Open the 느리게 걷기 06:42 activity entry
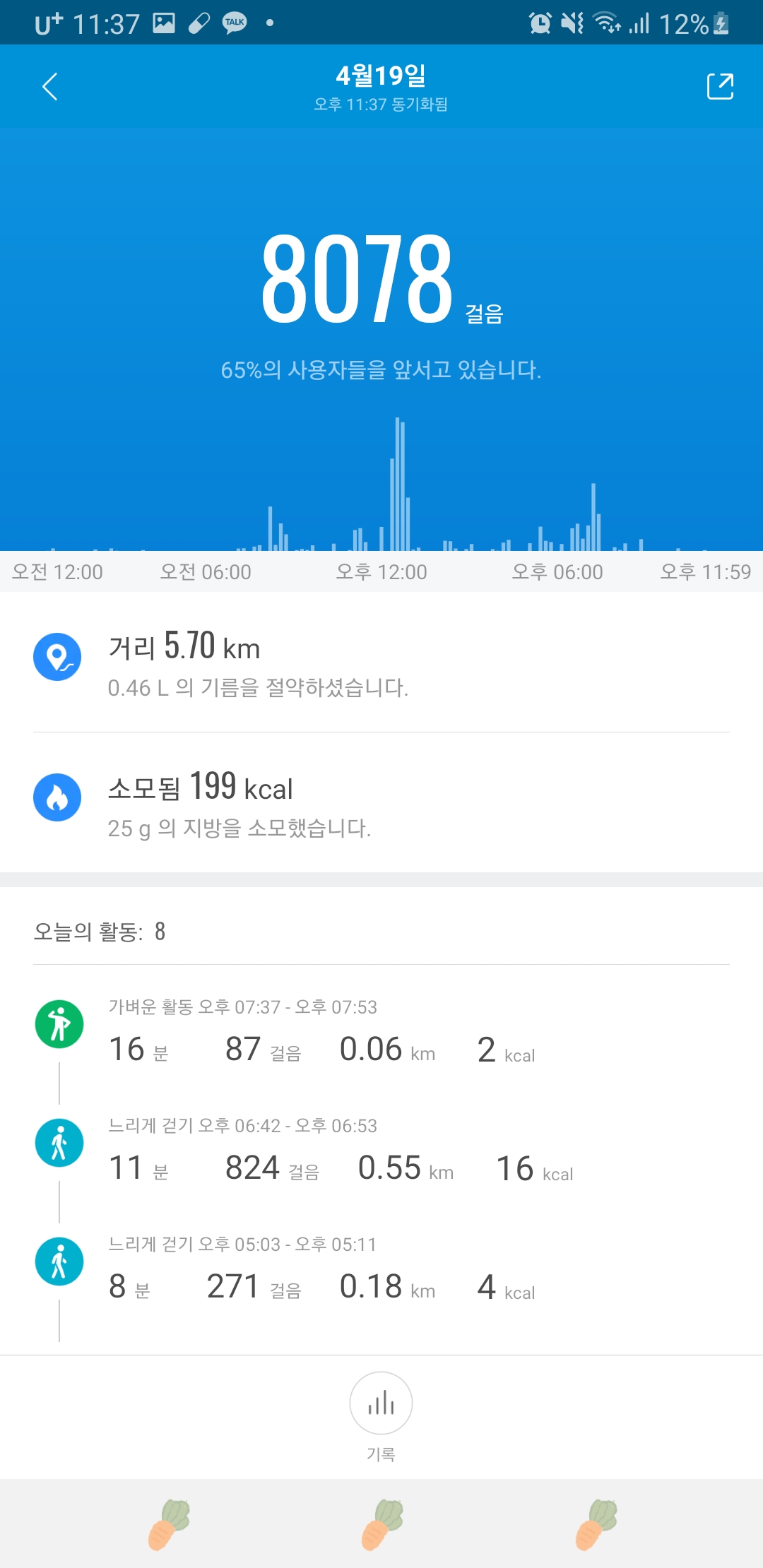Screen dimensions: 763x1568 tap(381, 1150)
